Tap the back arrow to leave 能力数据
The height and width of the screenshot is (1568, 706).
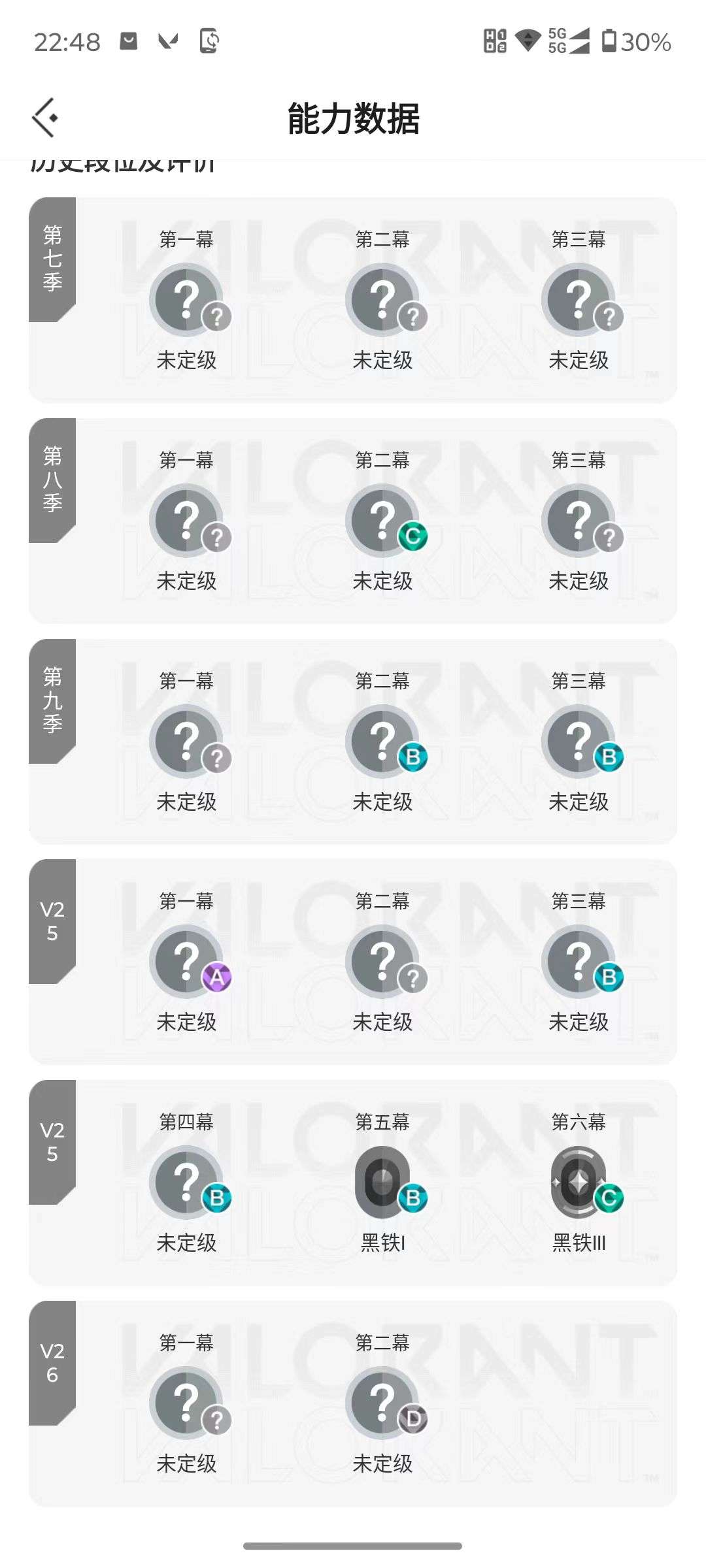[x=44, y=118]
